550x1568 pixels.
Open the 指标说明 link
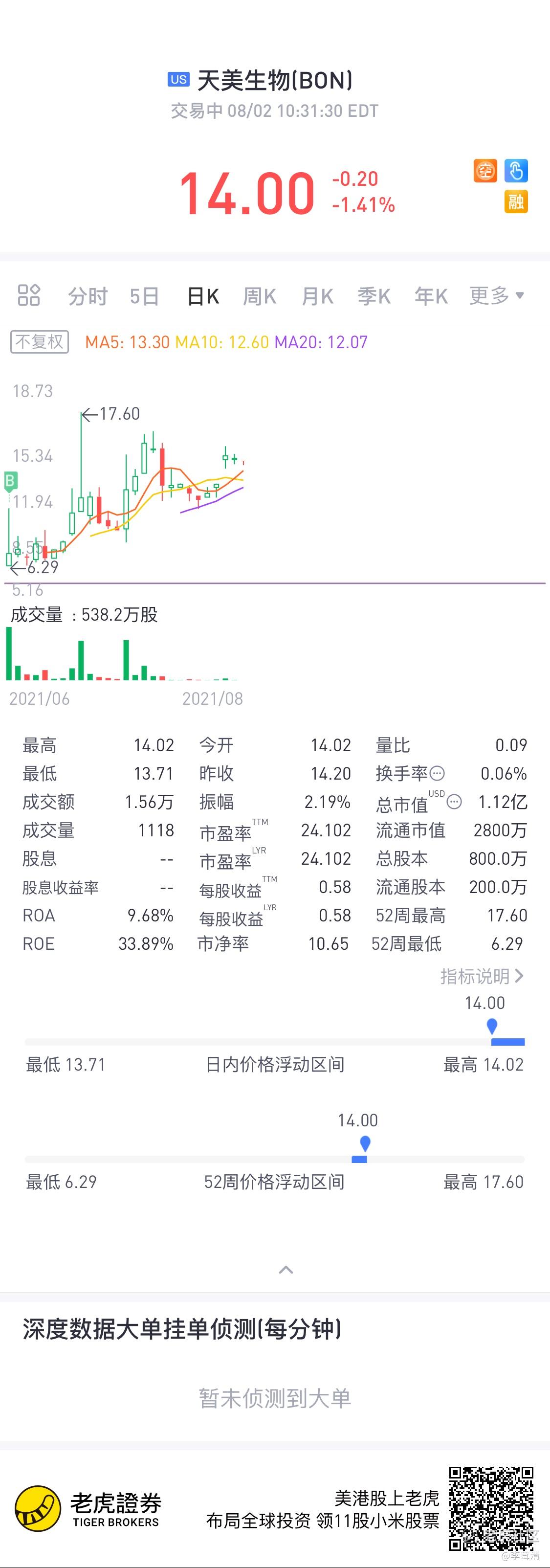(481, 976)
